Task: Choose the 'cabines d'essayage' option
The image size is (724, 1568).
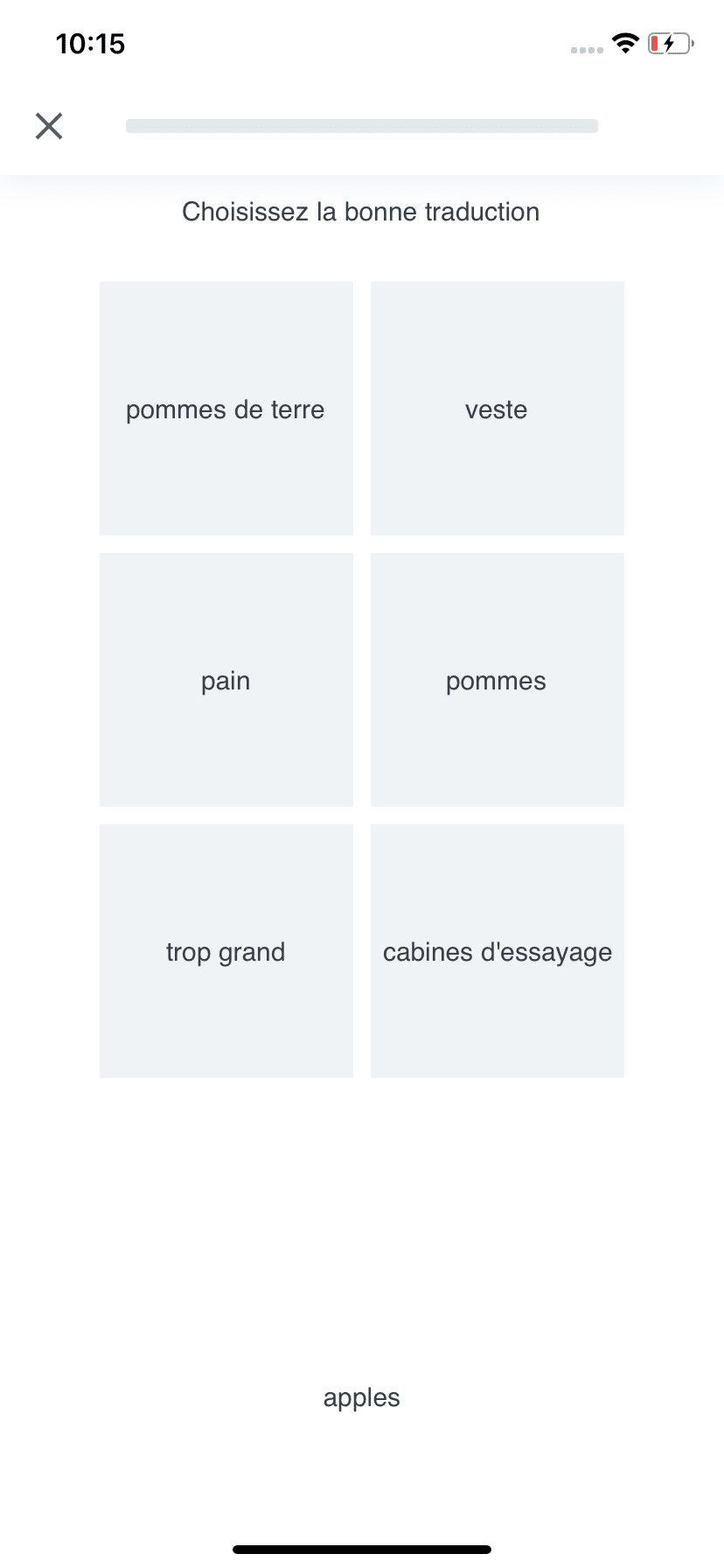Action: coord(498,951)
